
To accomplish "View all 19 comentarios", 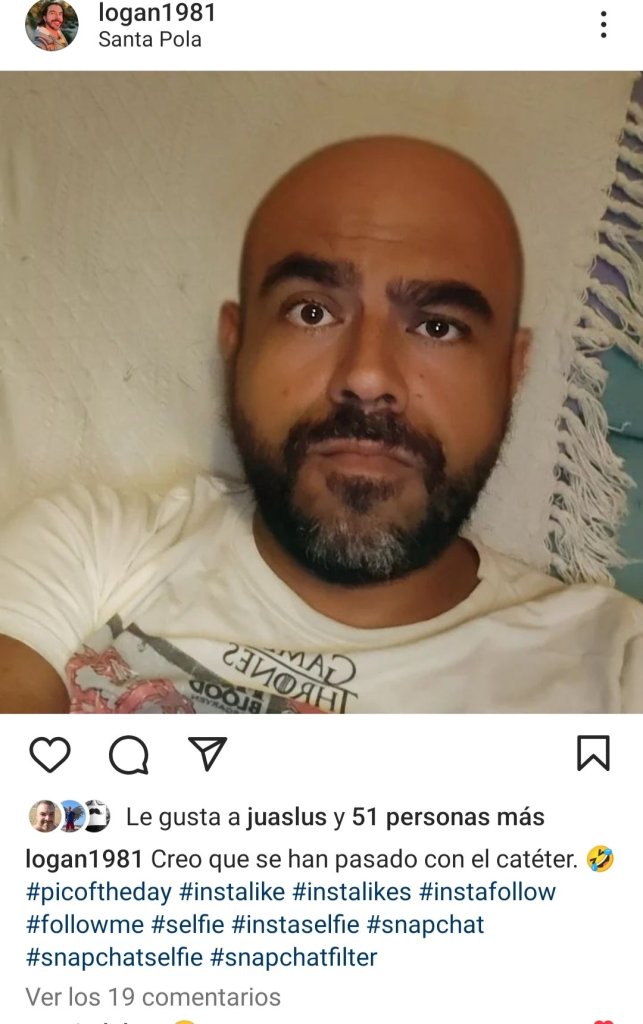I will [x=153, y=996].
